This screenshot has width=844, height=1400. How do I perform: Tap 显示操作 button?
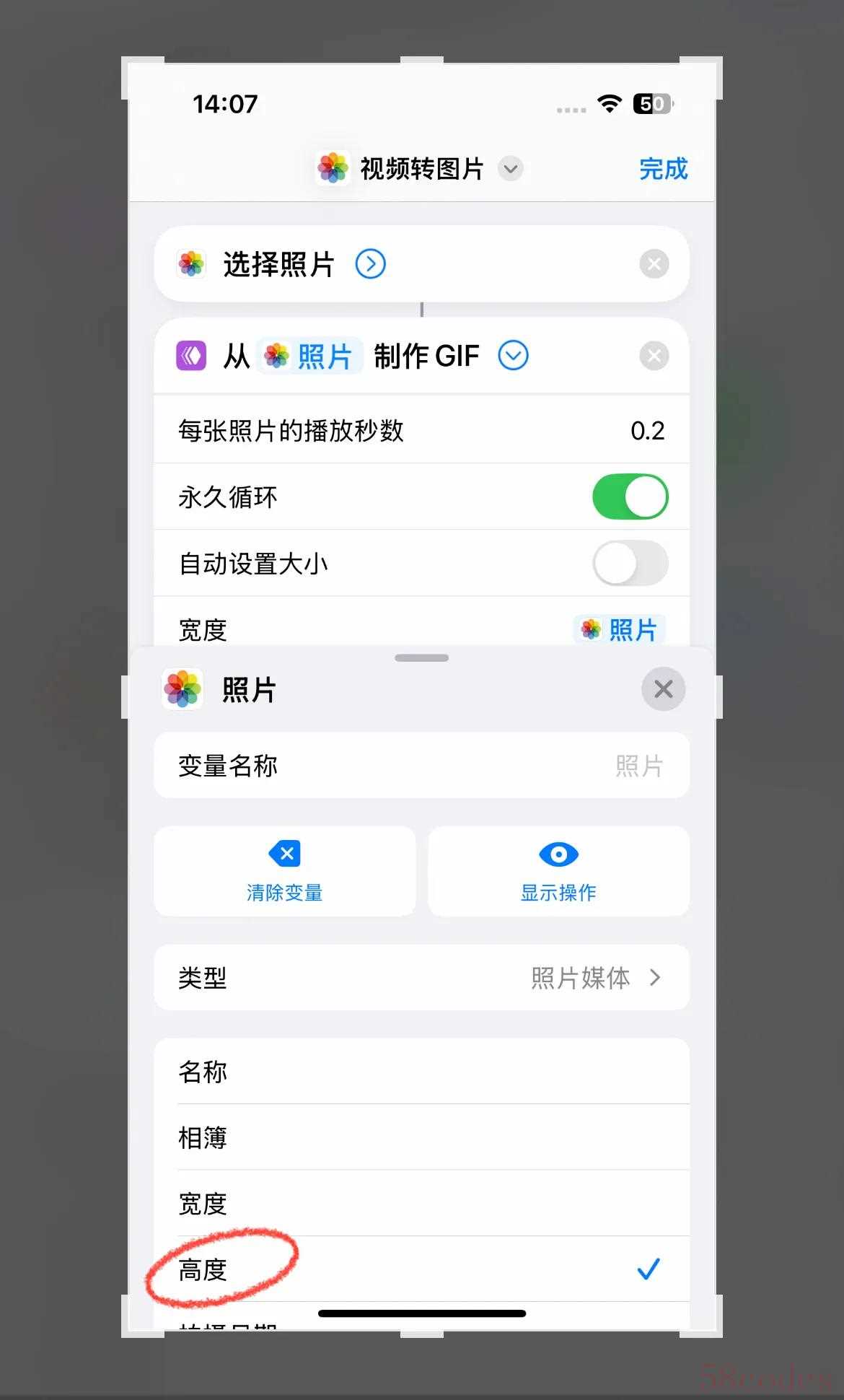[x=559, y=871]
